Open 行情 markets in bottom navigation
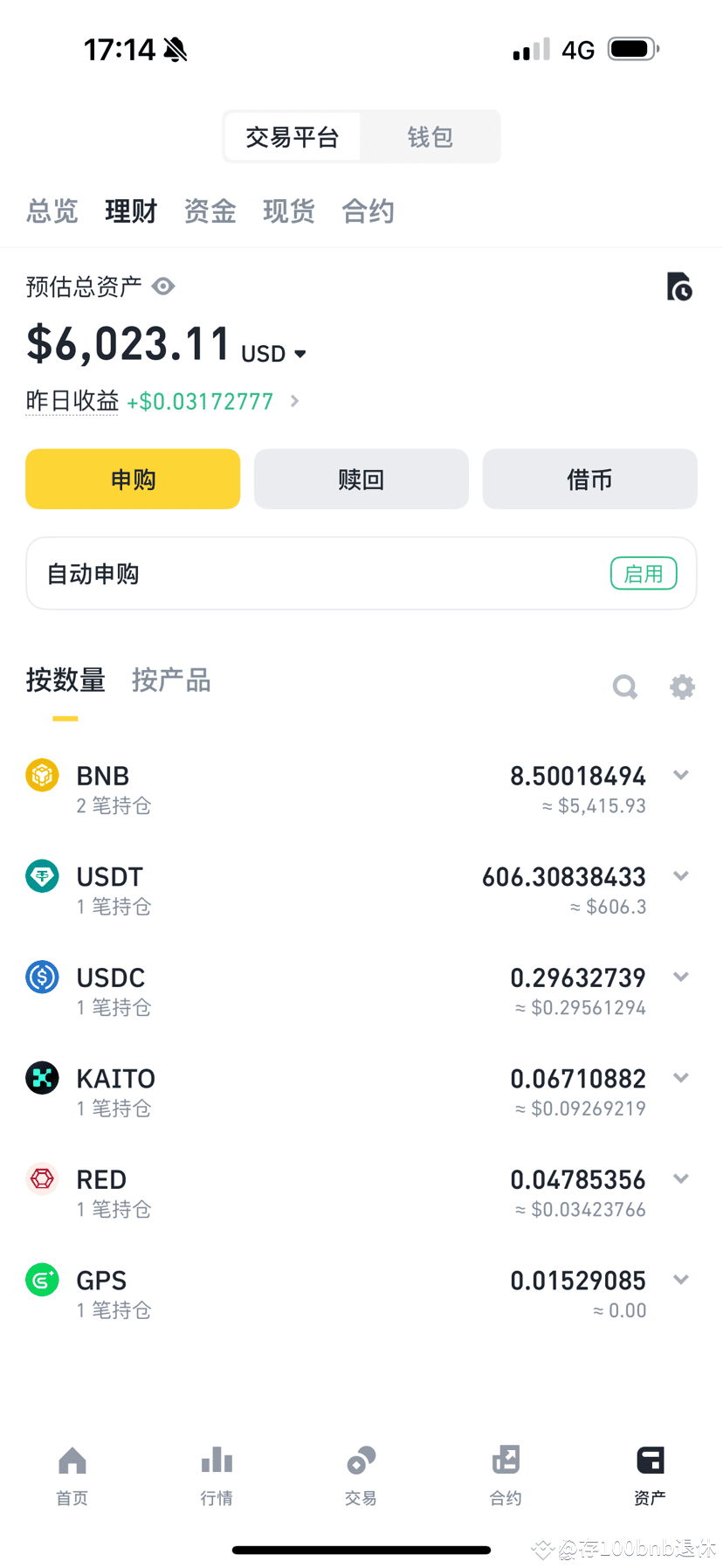This screenshot has width=723, height=1568. pyautogui.click(x=217, y=1475)
